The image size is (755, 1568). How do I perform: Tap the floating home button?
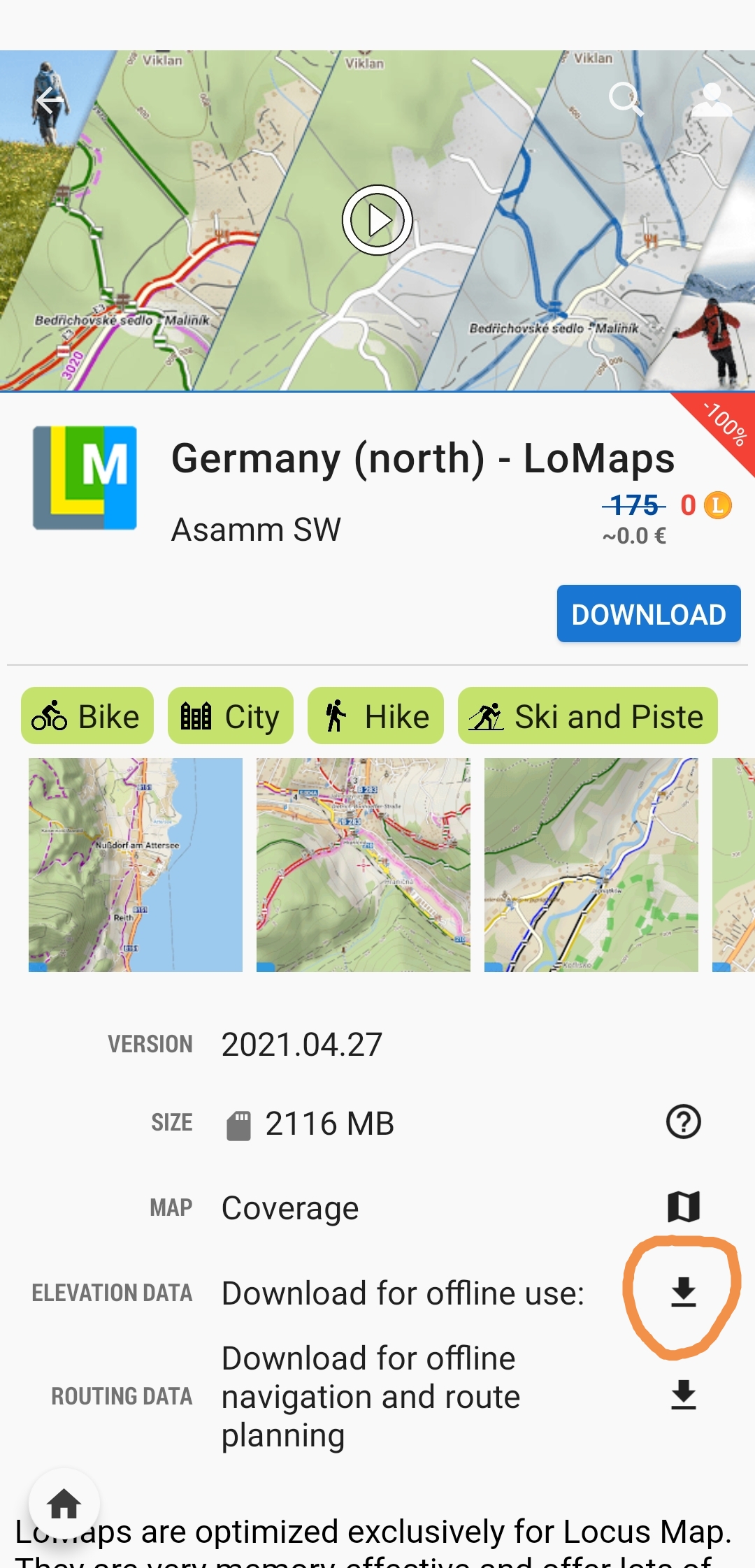64,1504
